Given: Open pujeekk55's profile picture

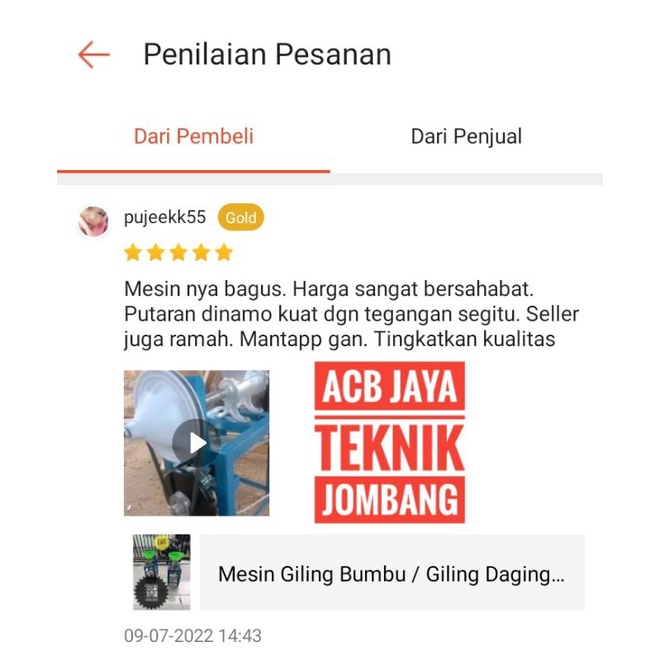Looking at the screenshot, I should (x=94, y=220).
